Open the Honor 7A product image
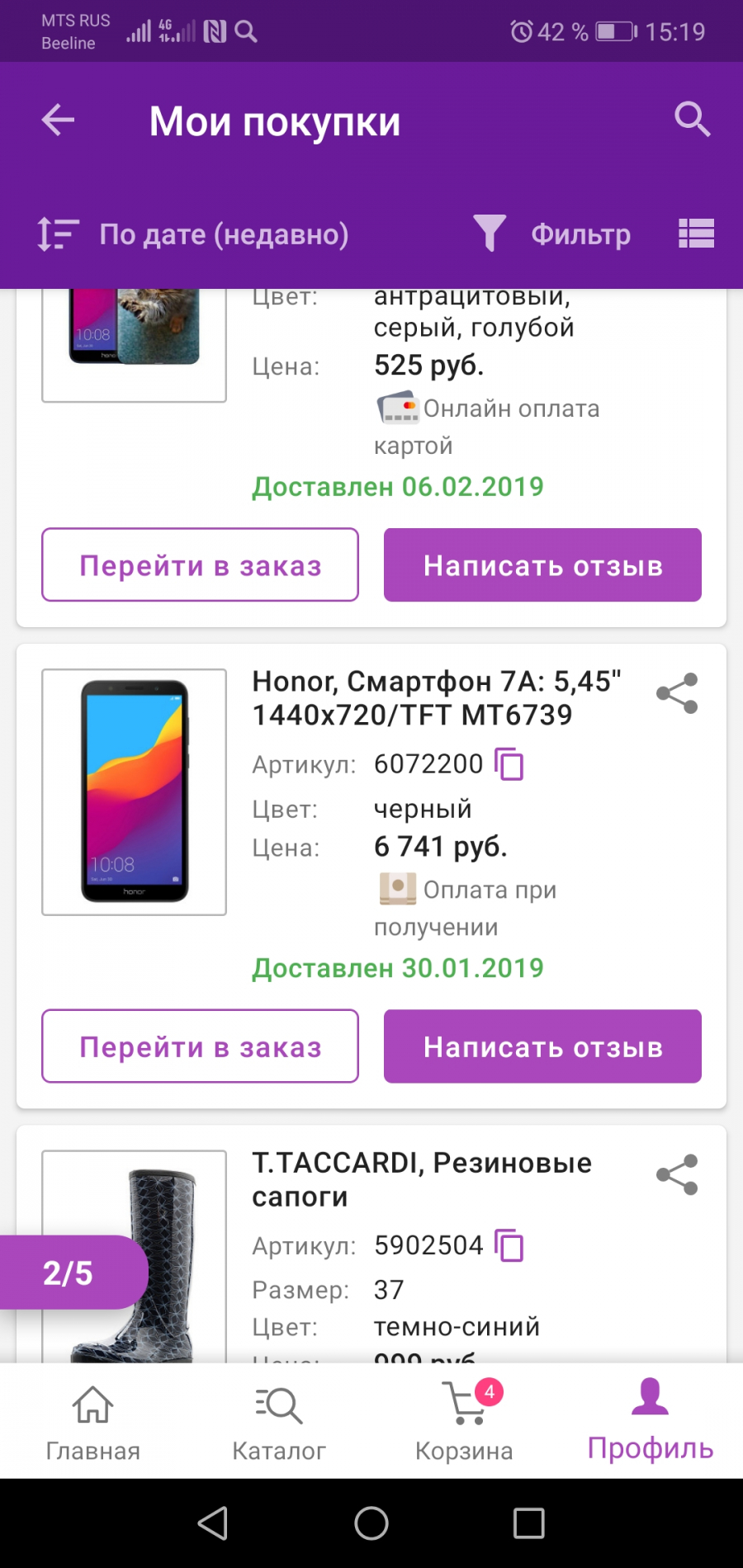Image resolution: width=743 pixels, height=1568 pixels. [x=135, y=791]
